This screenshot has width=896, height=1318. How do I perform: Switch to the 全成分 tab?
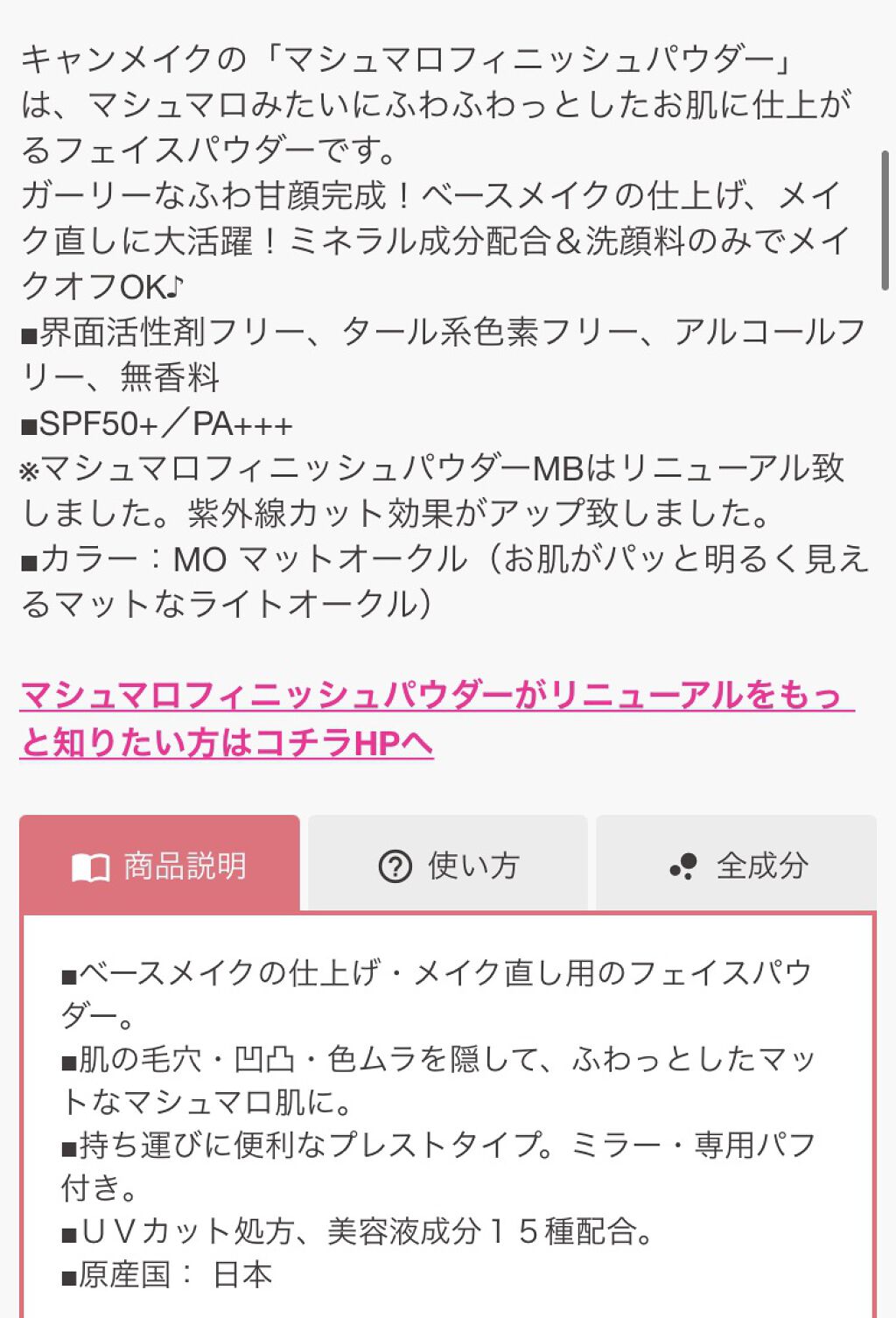pos(737,865)
